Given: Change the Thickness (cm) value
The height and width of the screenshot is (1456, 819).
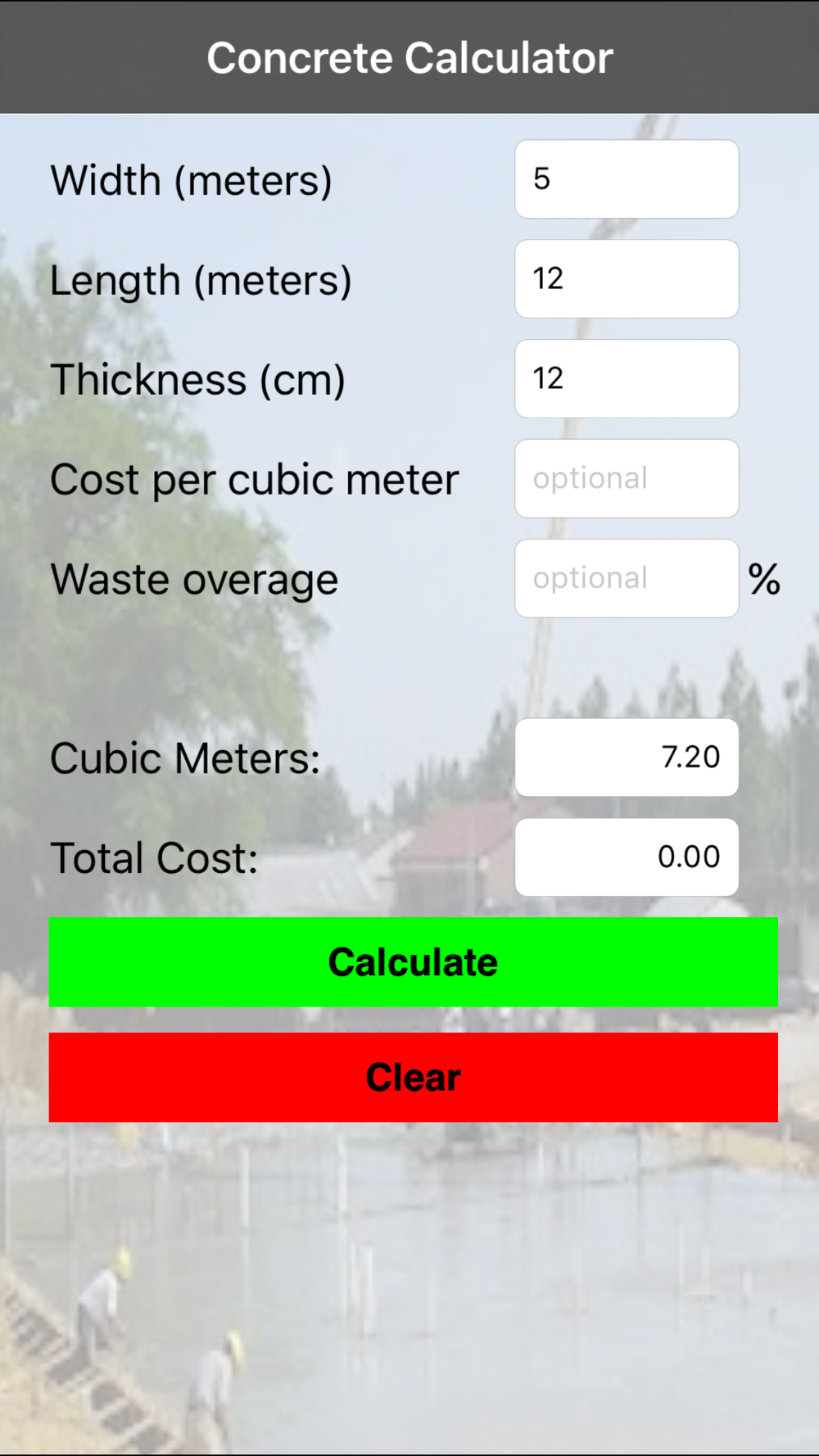Looking at the screenshot, I should [x=627, y=379].
